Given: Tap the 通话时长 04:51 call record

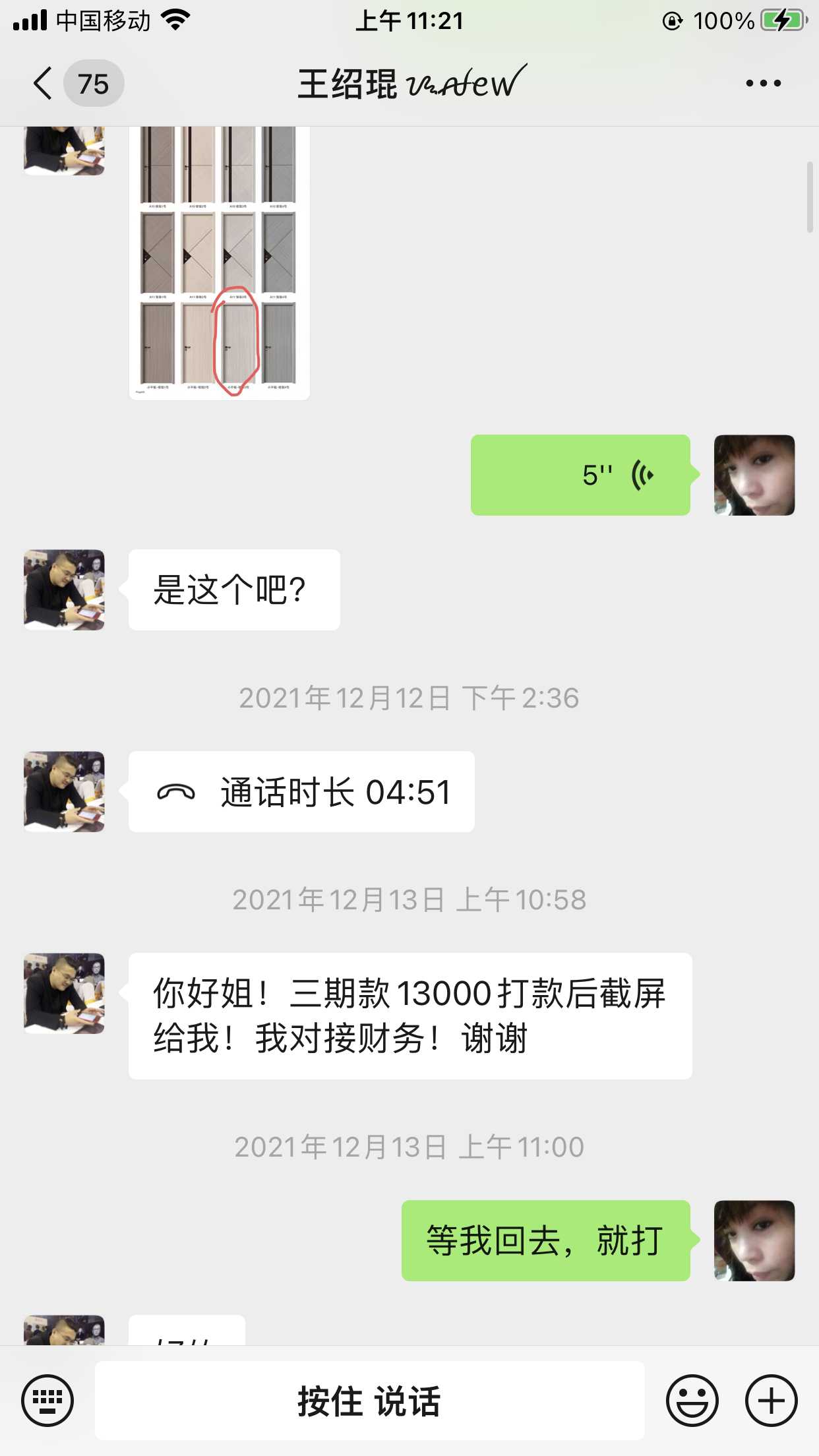Looking at the screenshot, I should [x=301, y=791].
